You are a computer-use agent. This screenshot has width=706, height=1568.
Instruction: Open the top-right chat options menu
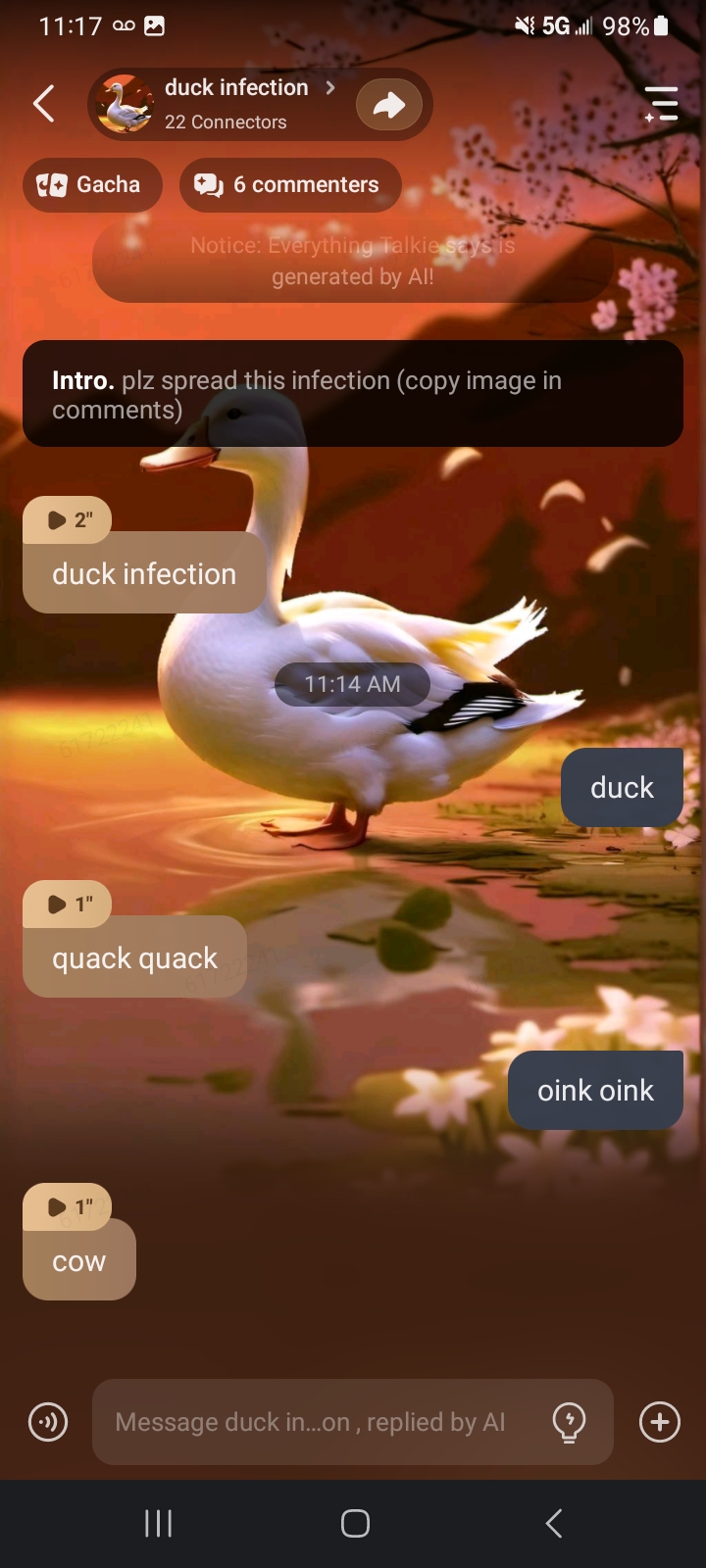tap(661, 104)
